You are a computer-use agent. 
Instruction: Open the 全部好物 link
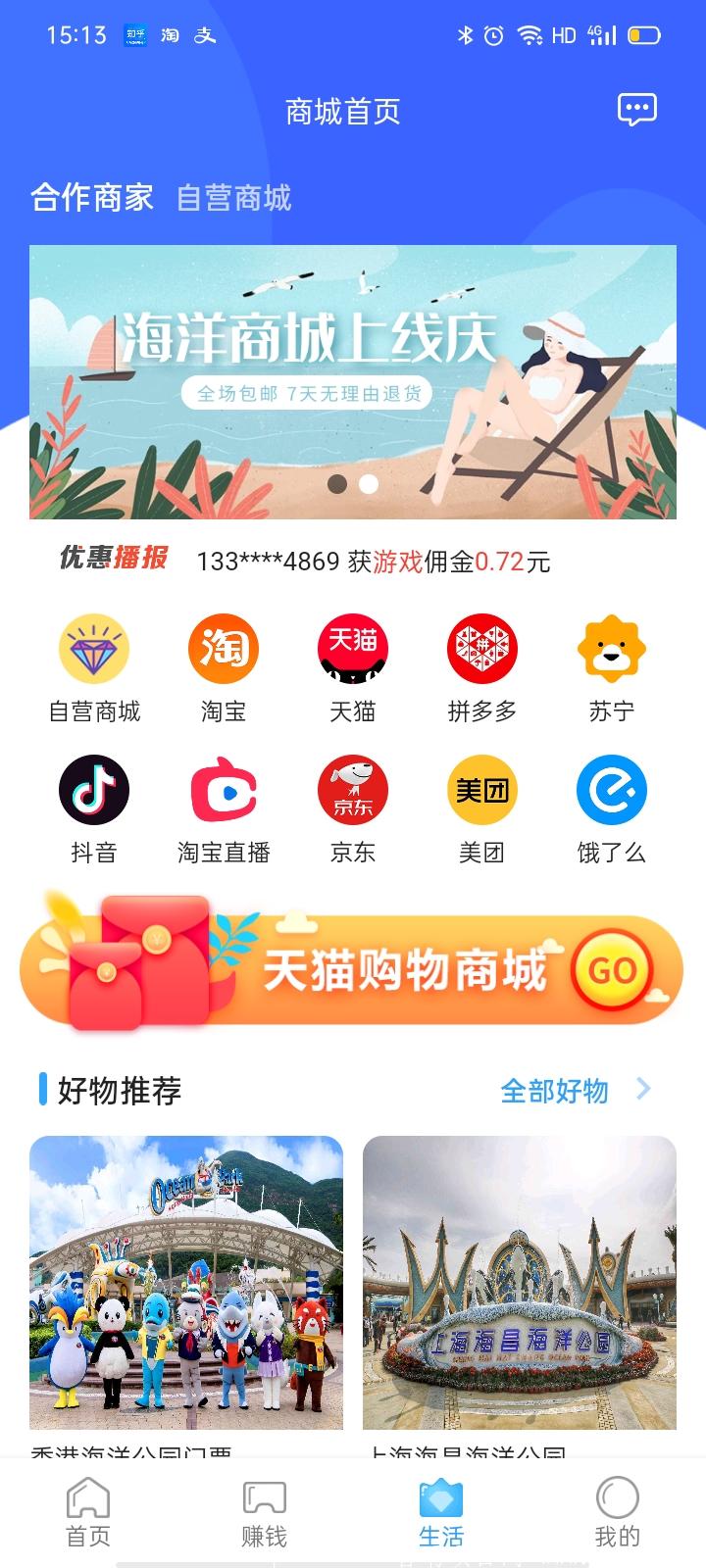(x=555, y=1089)
